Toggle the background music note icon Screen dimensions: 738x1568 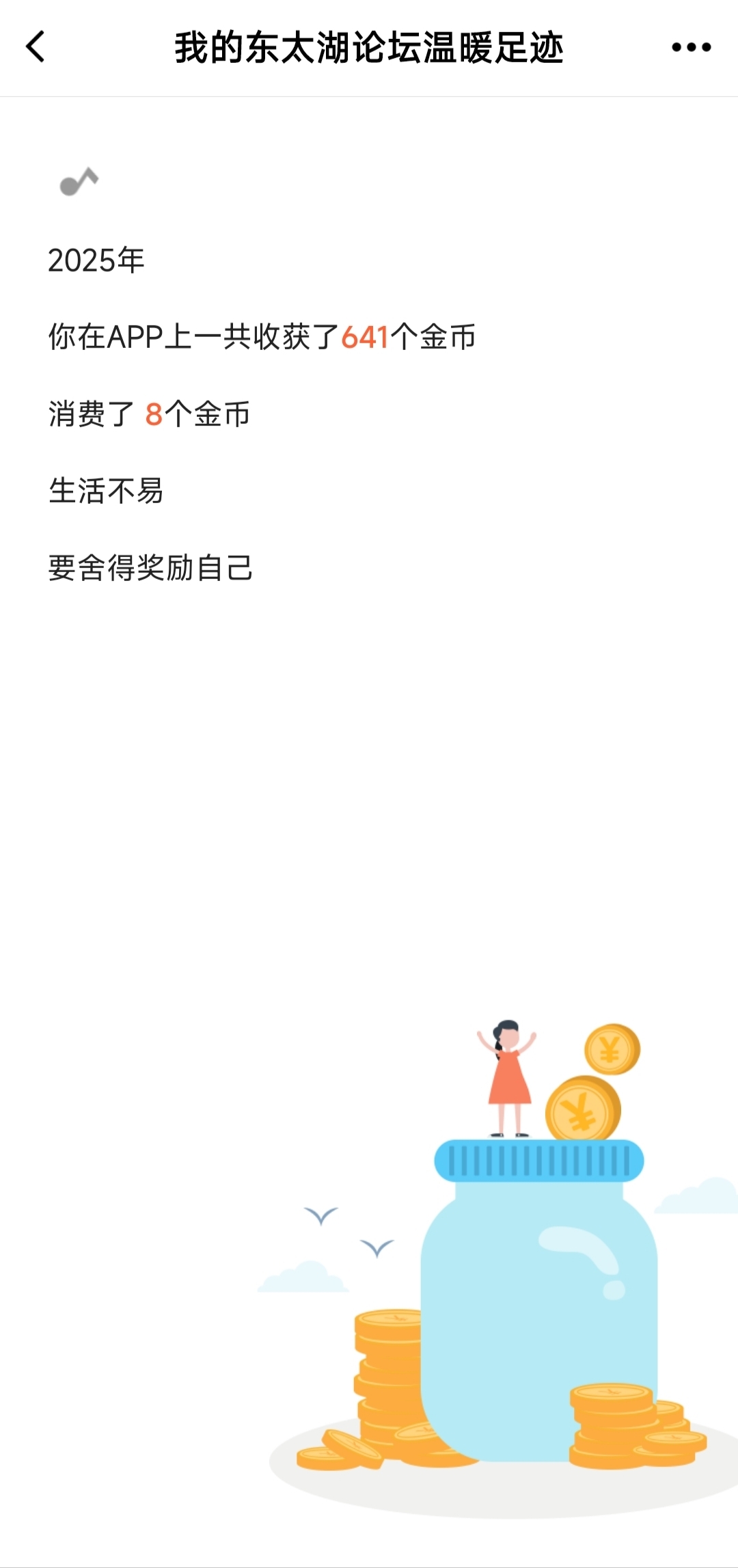79,182
